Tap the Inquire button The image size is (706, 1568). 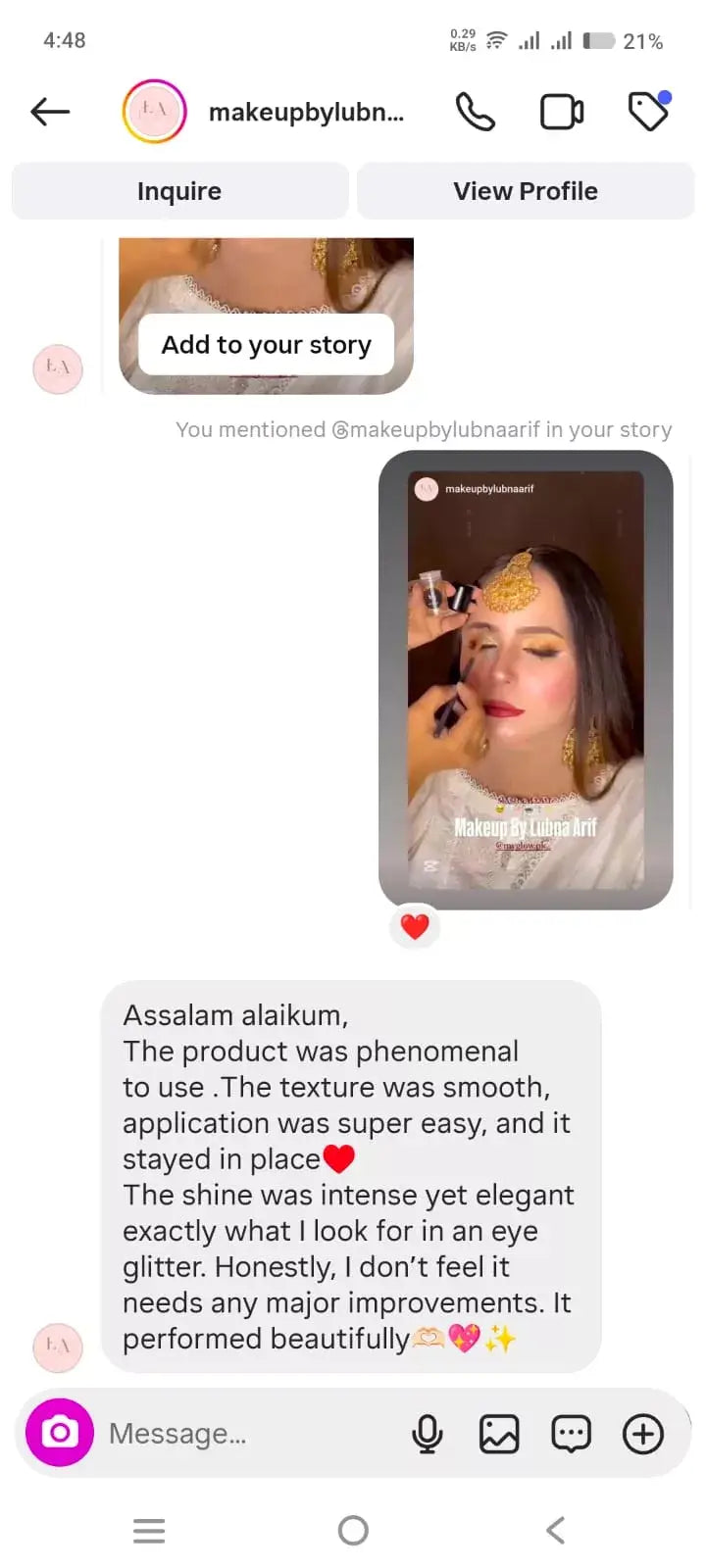pos(179,191)
